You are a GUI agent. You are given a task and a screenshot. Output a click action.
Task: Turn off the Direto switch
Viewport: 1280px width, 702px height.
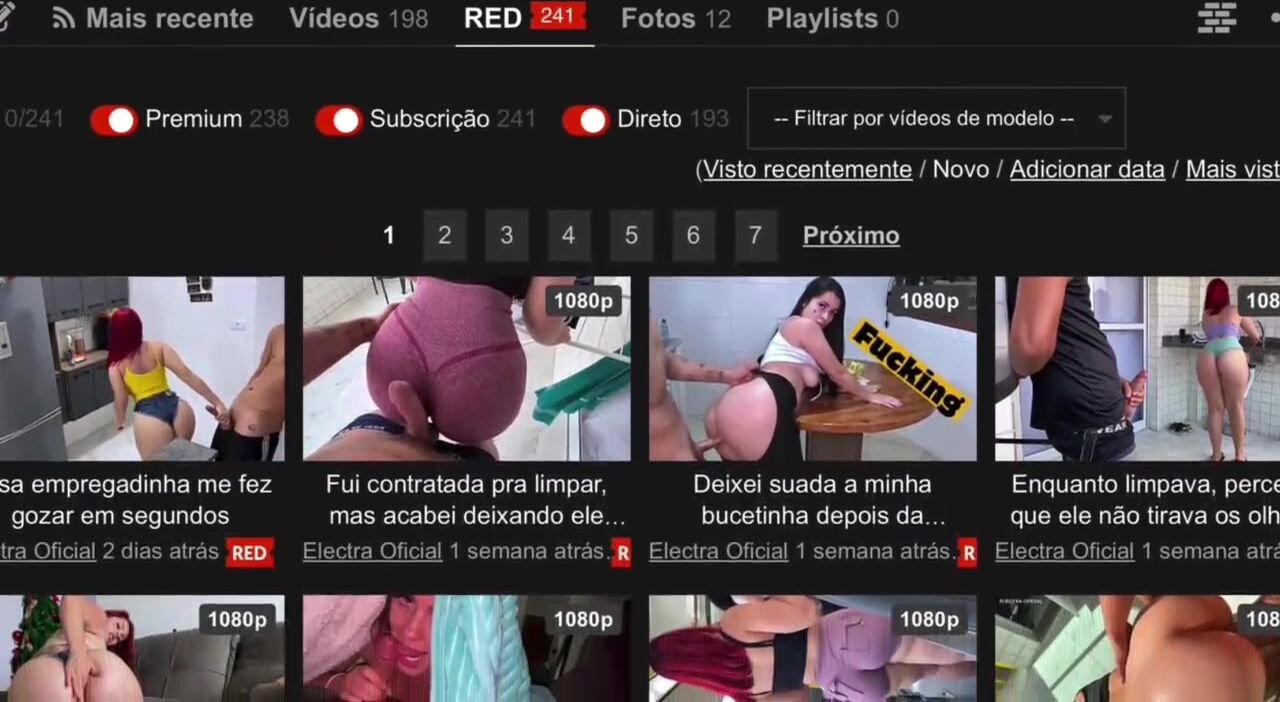pos(586,120)
